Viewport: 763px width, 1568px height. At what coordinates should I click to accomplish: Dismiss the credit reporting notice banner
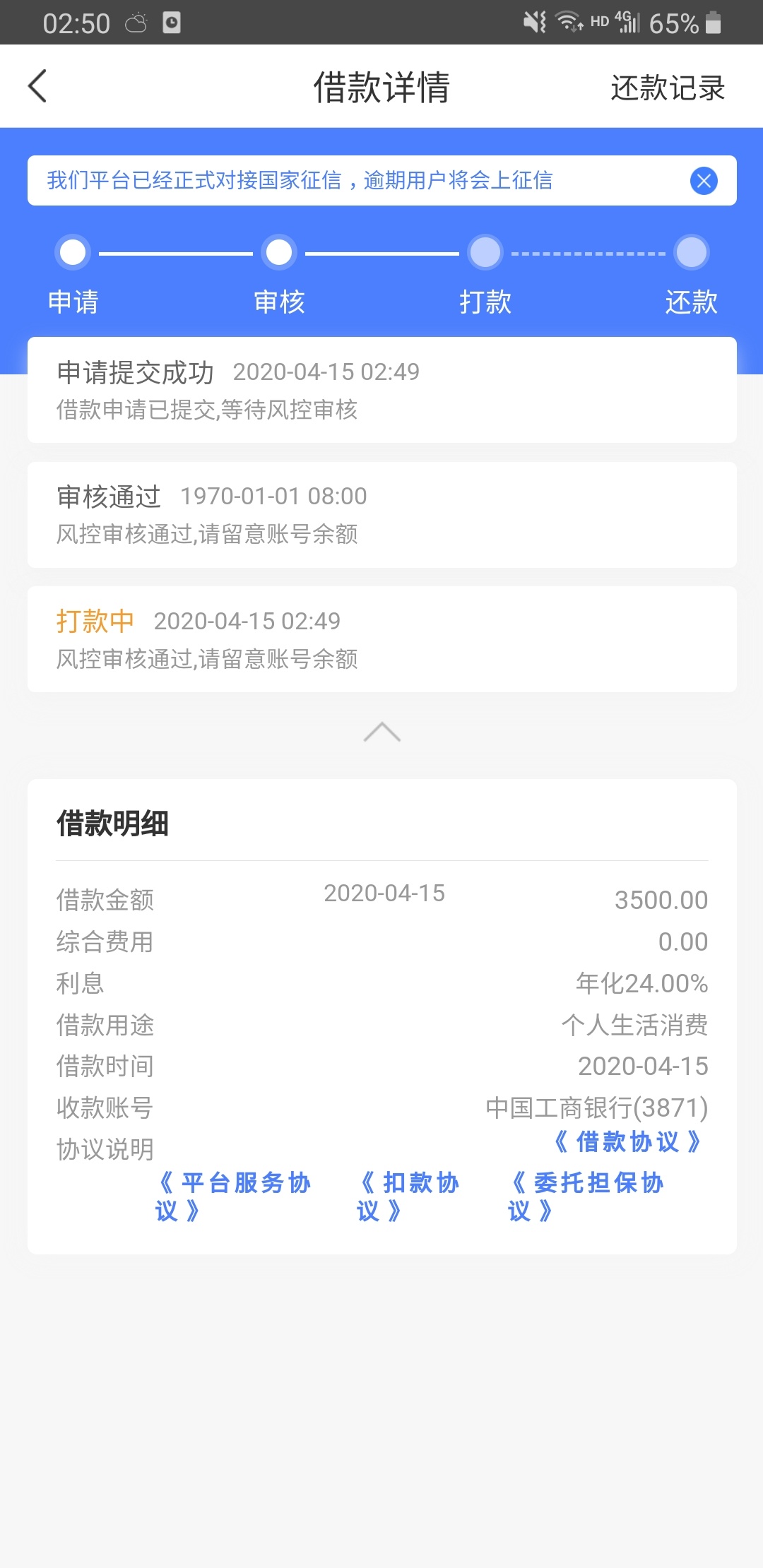704,181
